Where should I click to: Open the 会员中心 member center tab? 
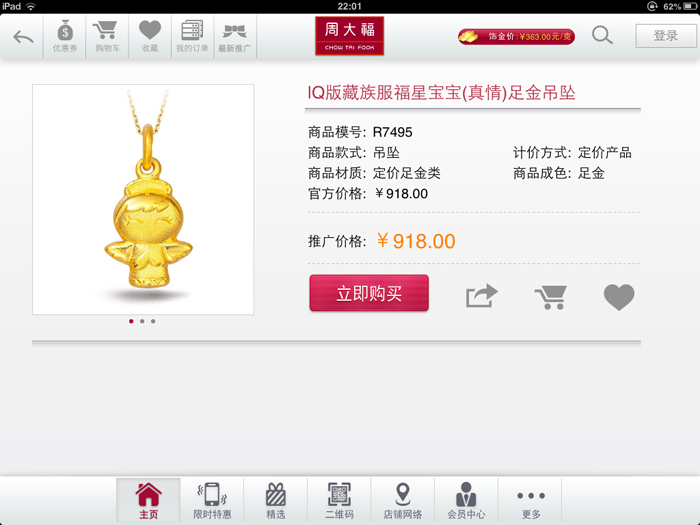(466, 500)
